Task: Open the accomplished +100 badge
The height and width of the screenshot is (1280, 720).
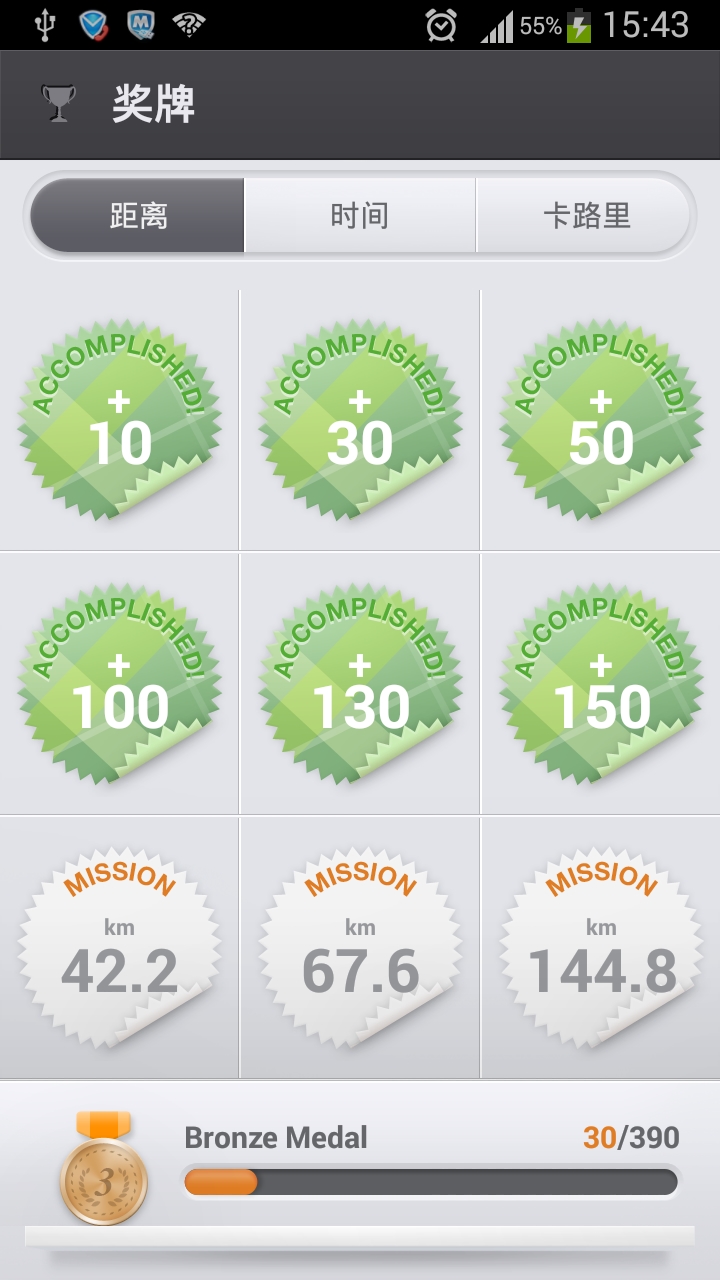Action: pos(119,684)
